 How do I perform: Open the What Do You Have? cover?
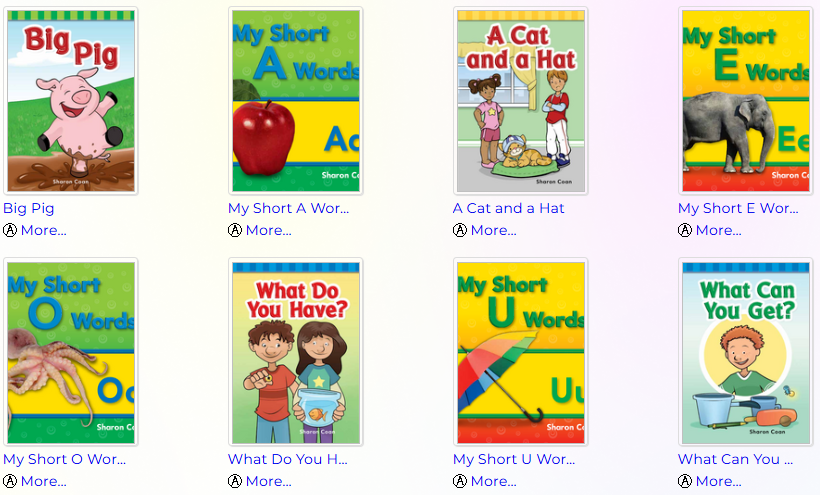click(295, 352)
